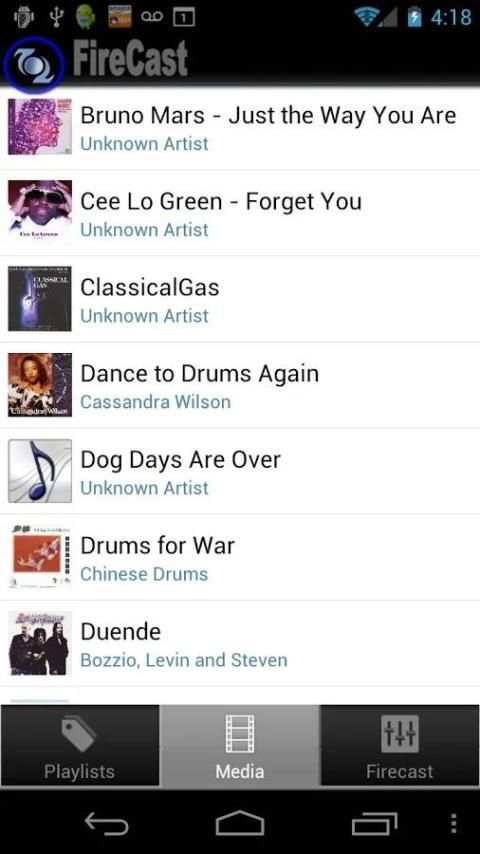Return to the home screen
This screenshot has height=854, width=480.
(240, 823)
